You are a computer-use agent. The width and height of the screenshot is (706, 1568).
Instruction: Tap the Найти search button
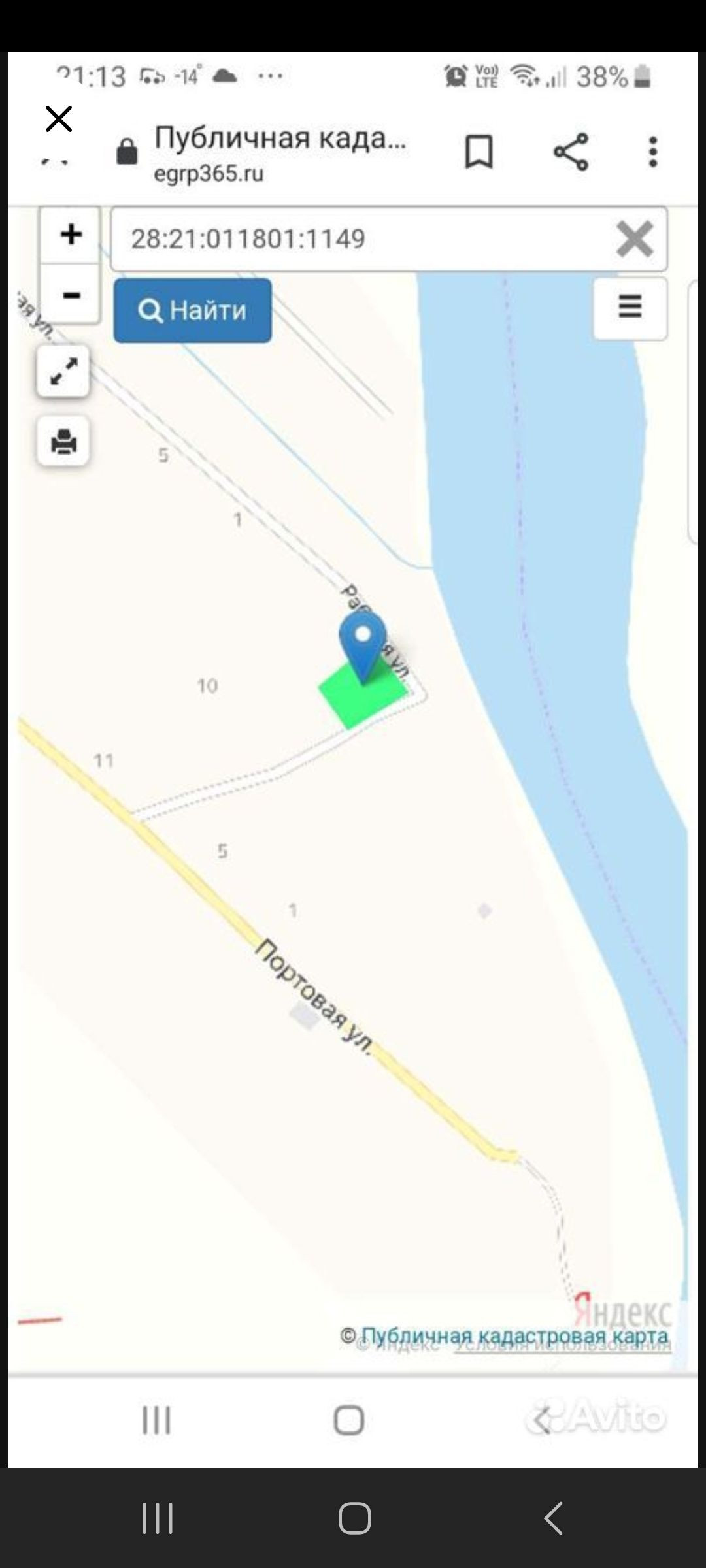pos(192,310)
